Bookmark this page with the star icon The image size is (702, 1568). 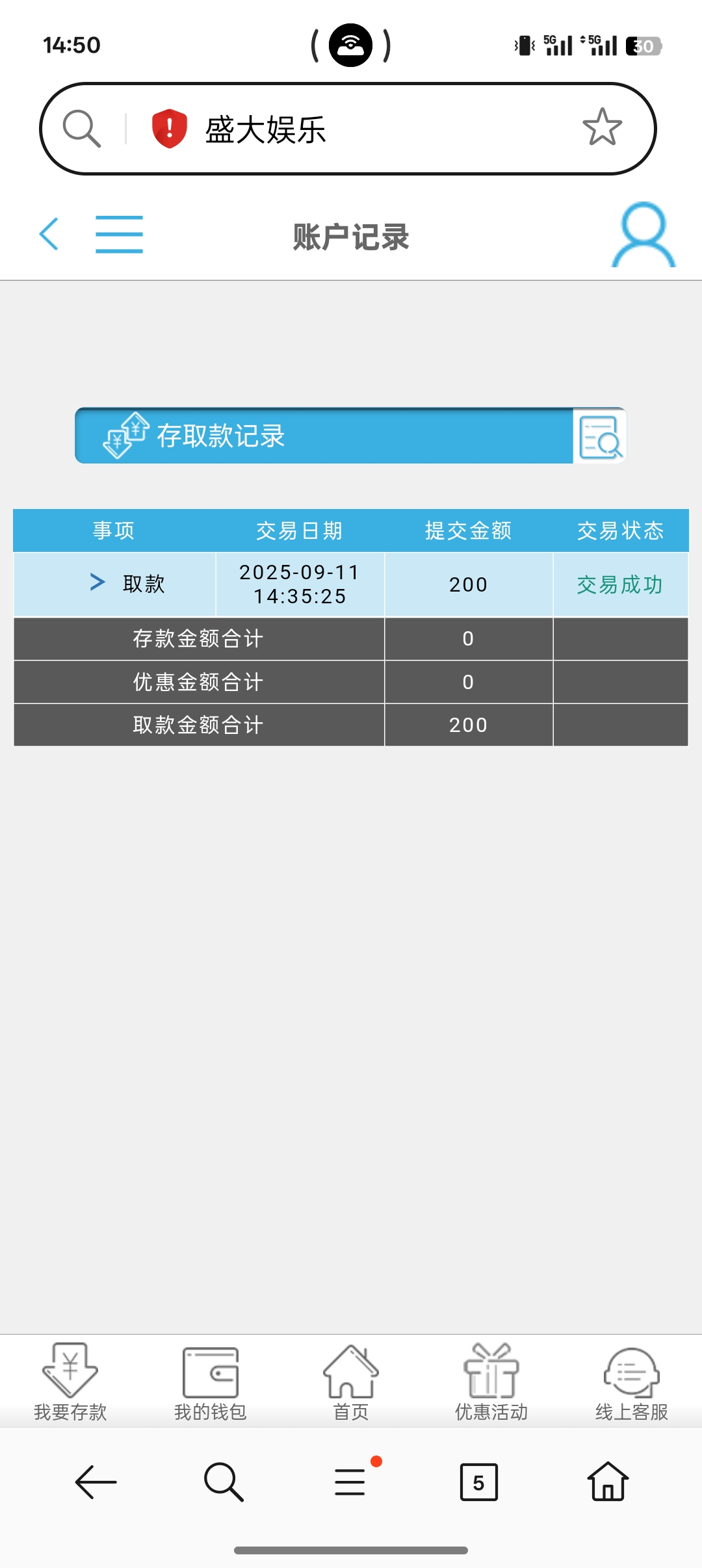coord(602,127)
